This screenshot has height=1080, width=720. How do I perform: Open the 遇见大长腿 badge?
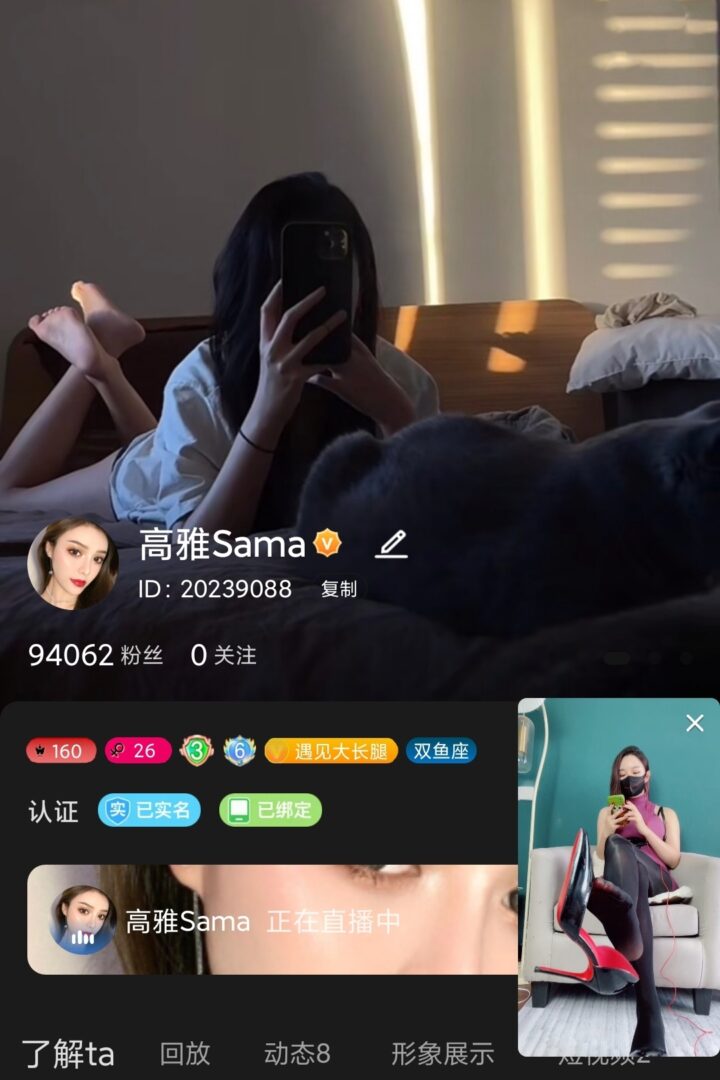(331, 751)
